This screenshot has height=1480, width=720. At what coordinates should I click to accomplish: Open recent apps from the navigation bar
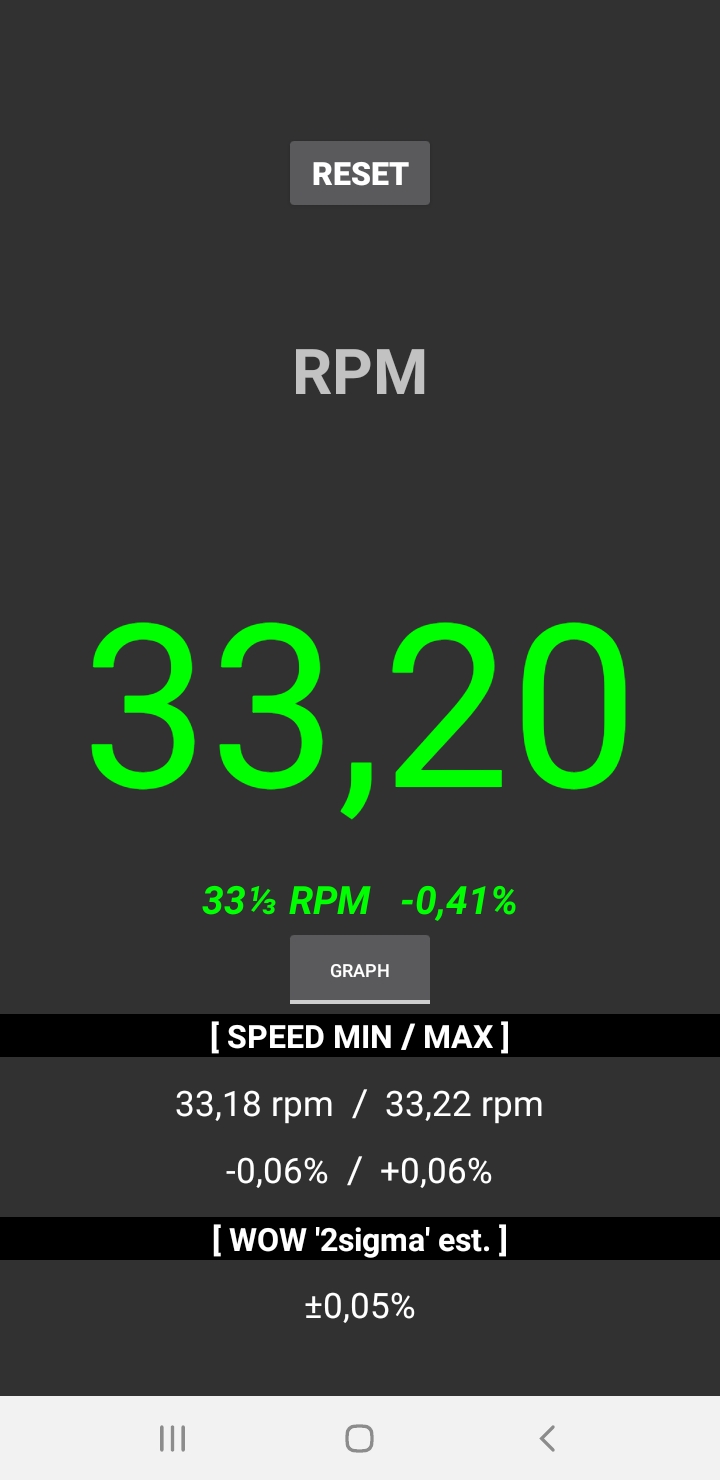click(x=173, y=1438)
